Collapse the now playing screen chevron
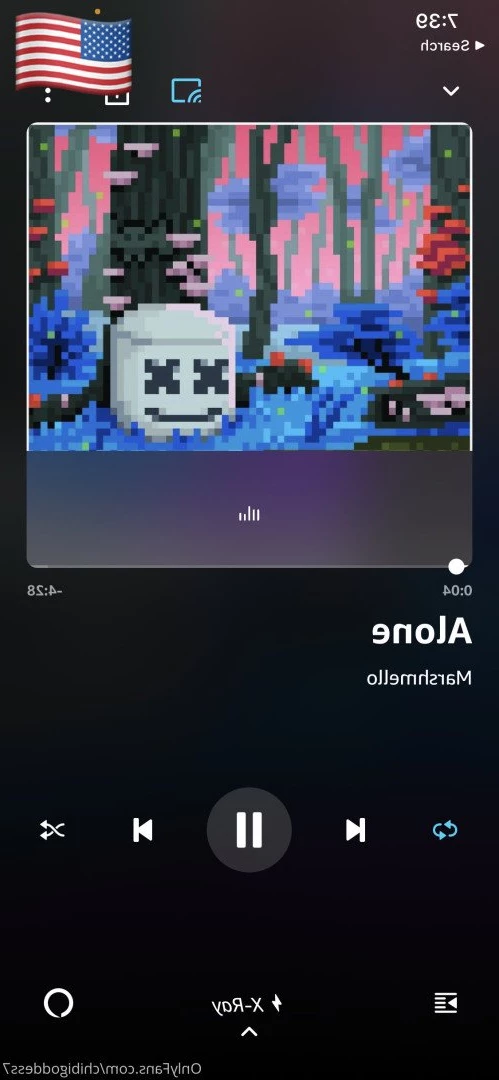 [x=451, y=91]
